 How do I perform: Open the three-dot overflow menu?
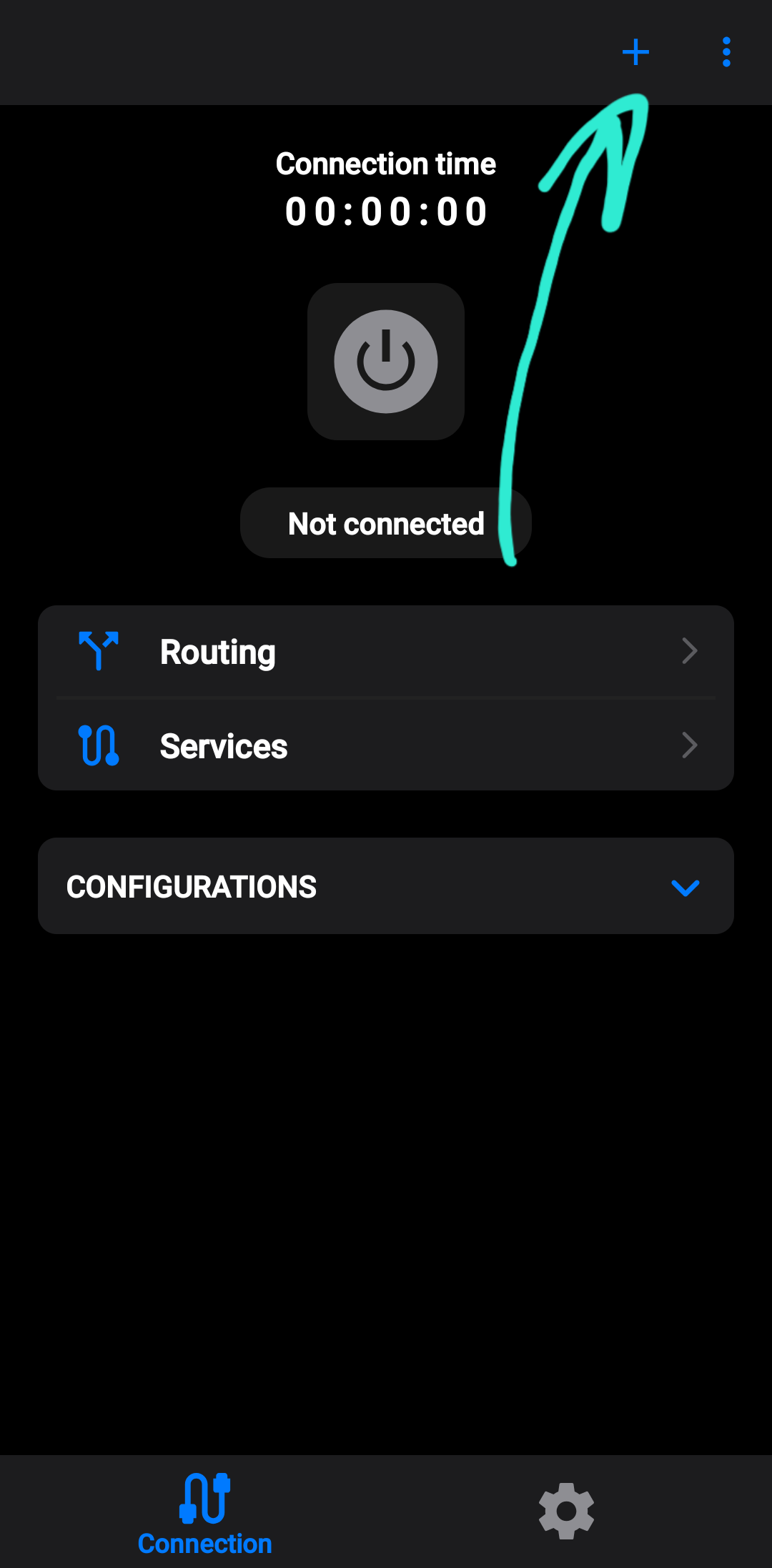tap(726, 52)
